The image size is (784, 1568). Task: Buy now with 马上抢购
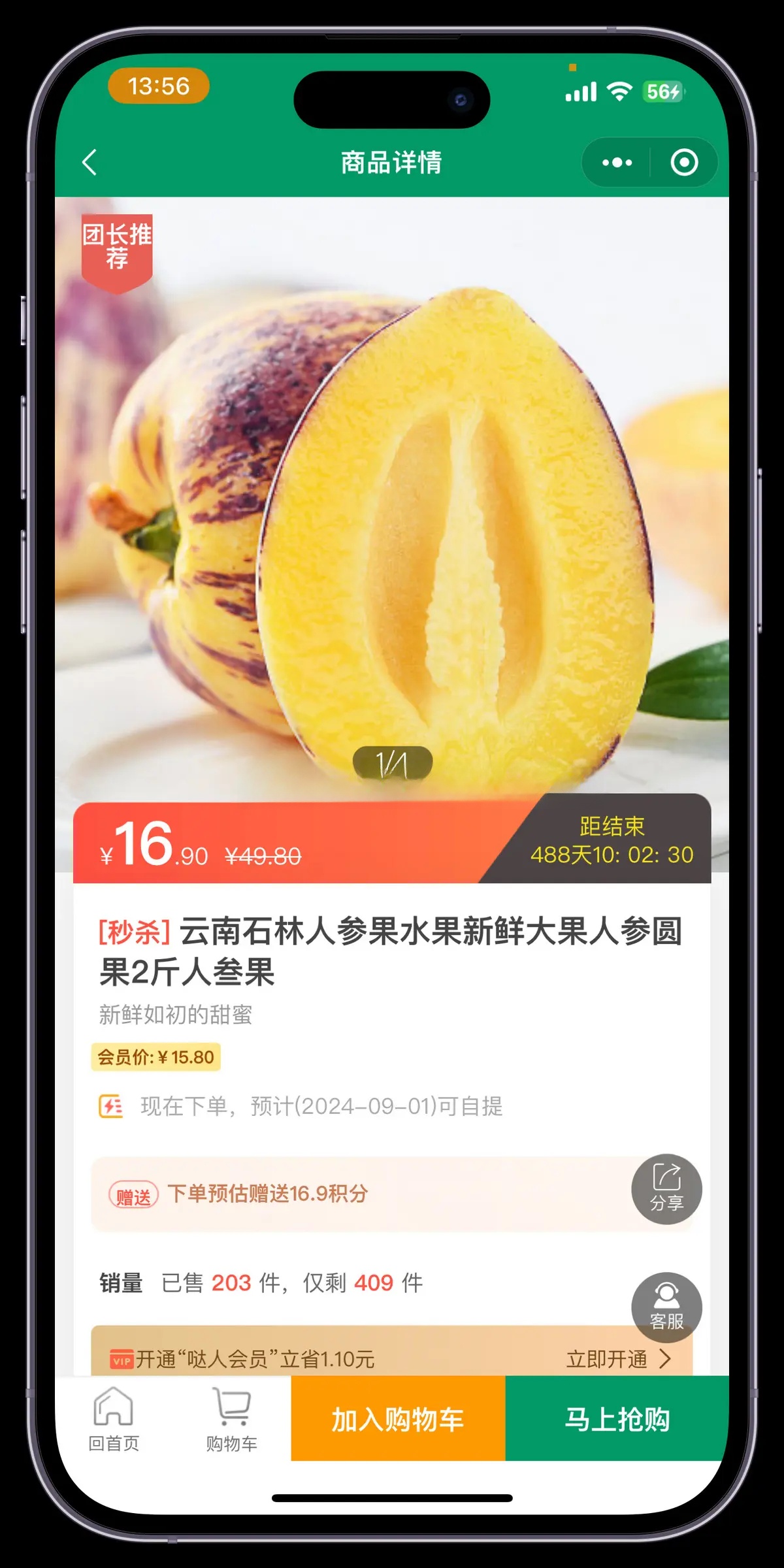click(x=617, y=1419)
